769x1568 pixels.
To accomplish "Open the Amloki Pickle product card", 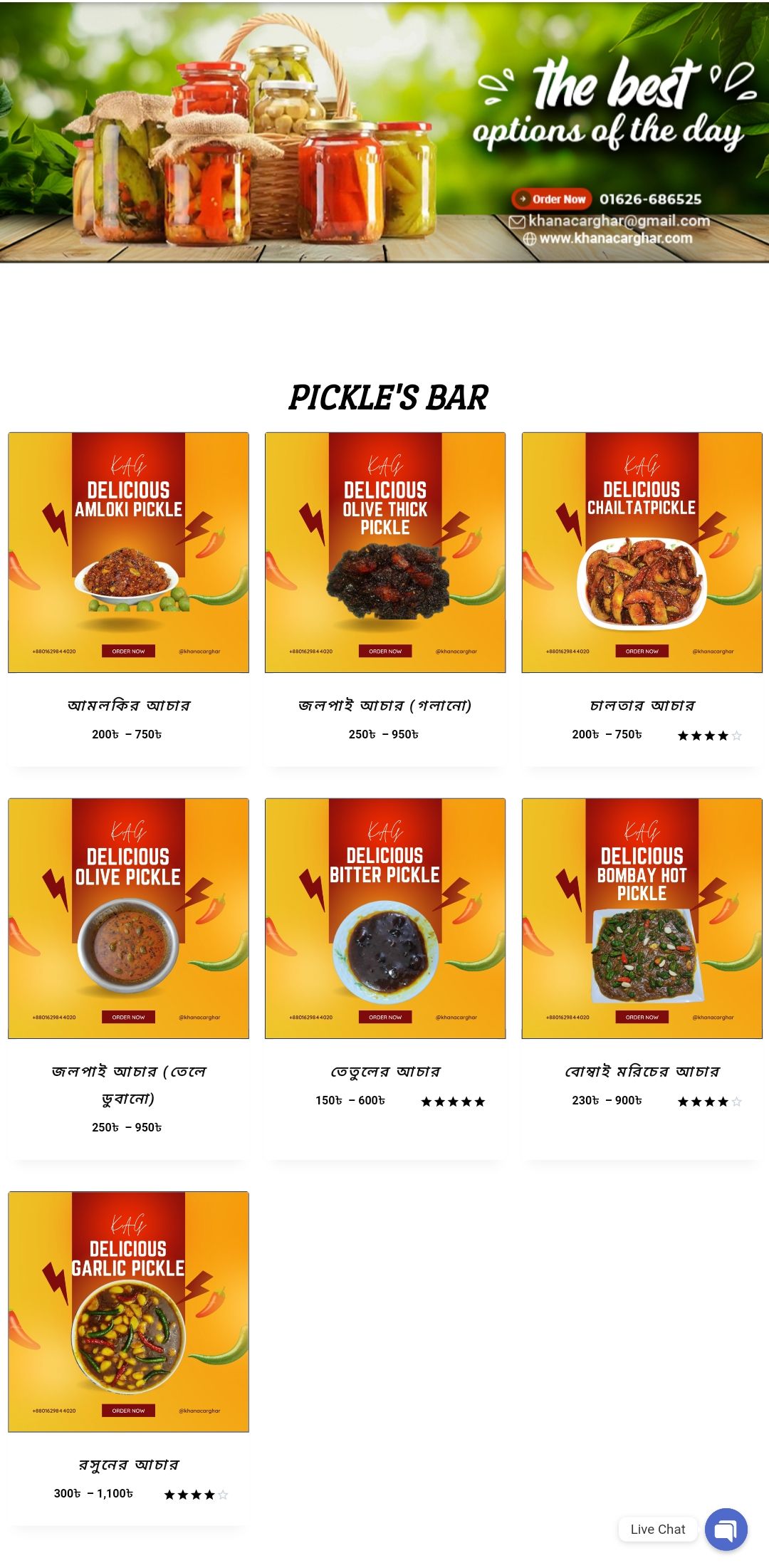I will tap(128, 553).
